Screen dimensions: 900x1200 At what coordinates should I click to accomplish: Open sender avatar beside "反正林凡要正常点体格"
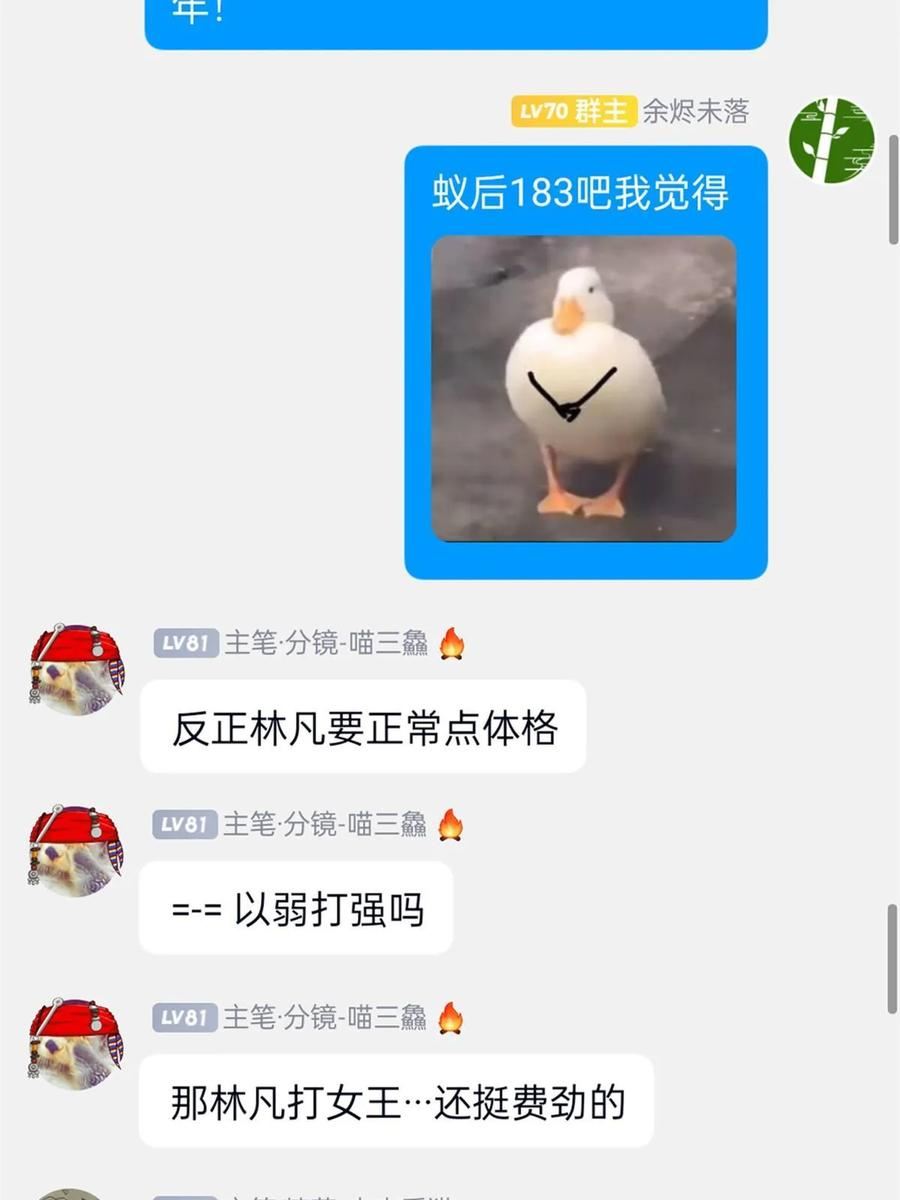coord(77,670)
